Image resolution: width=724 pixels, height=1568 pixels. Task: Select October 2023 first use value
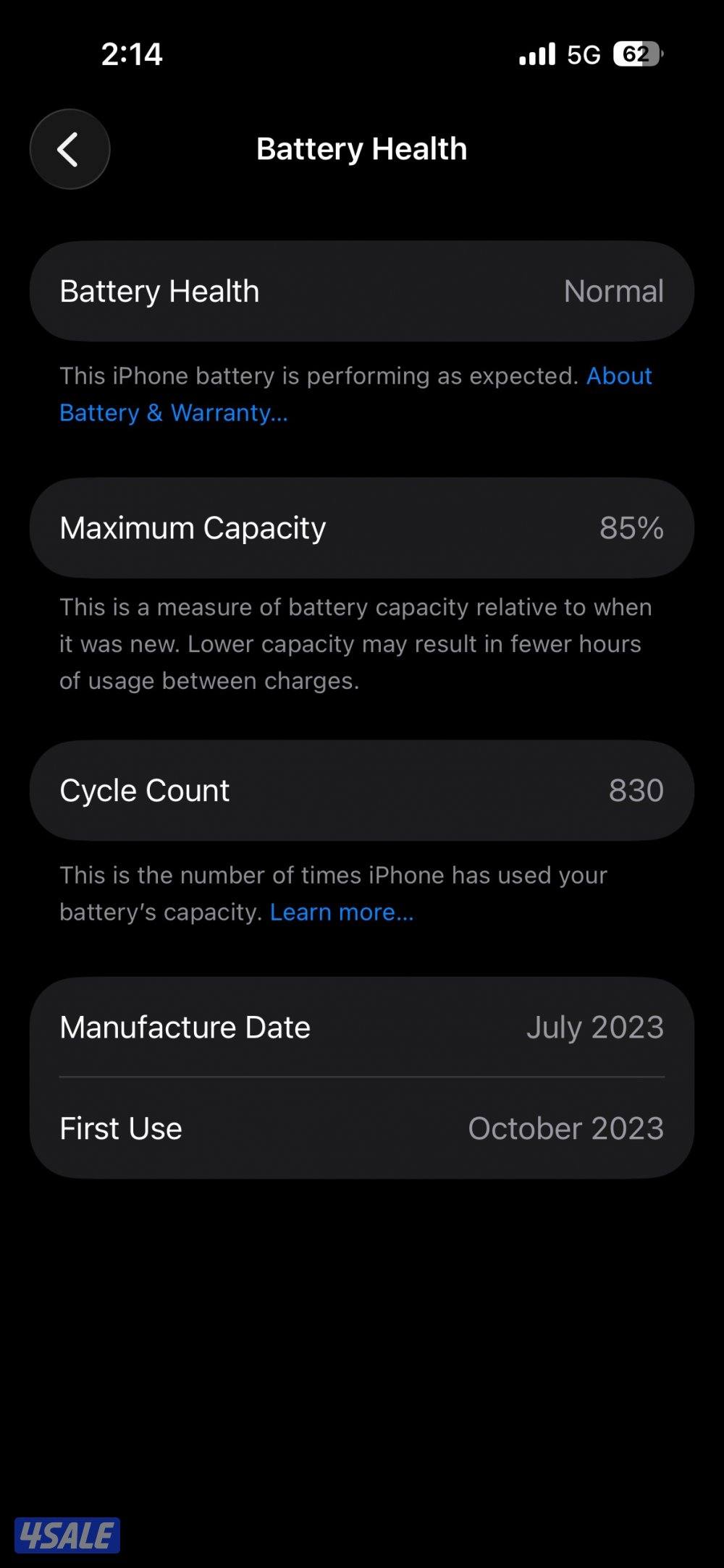pyautogui.click(x=565, y=1127)
